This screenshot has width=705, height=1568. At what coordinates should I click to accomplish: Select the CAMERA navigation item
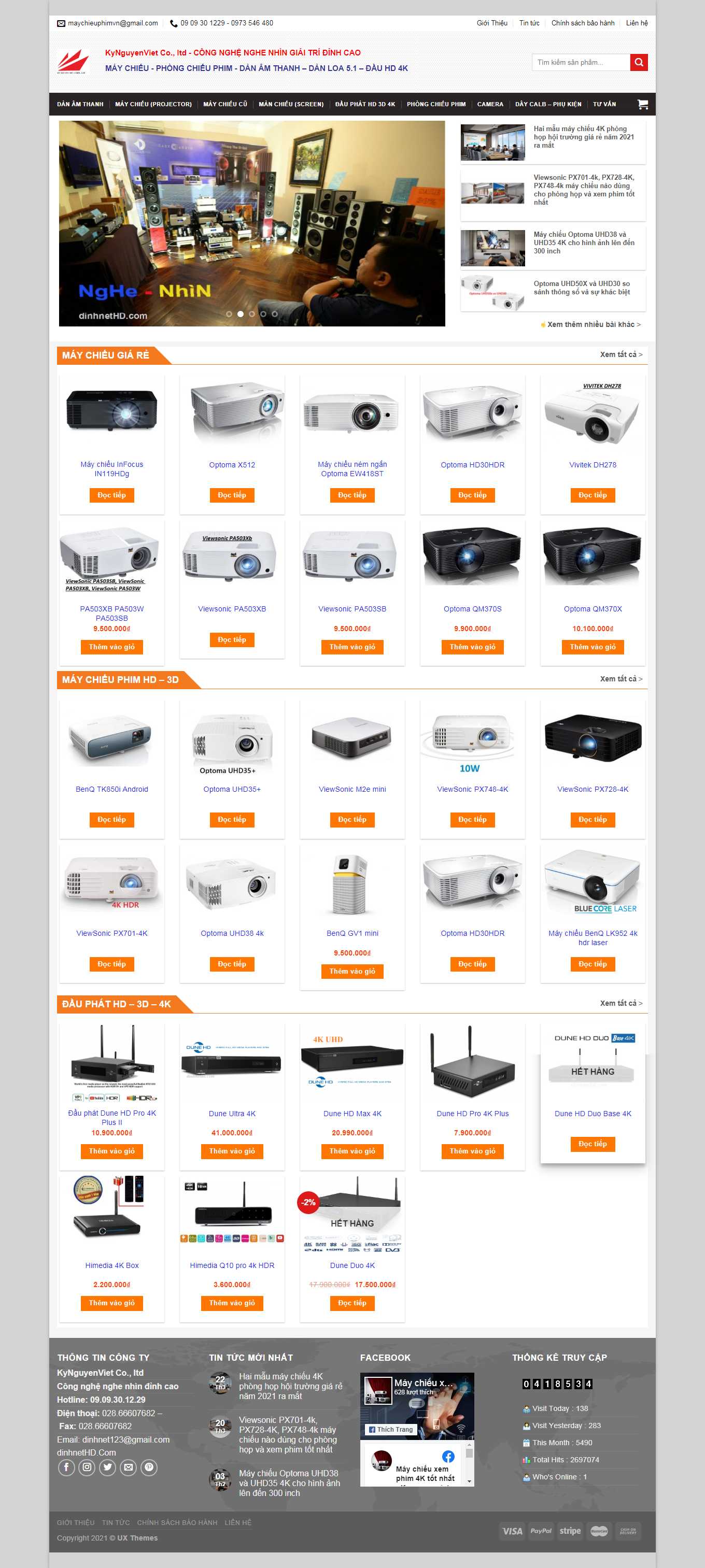[489, 104]
